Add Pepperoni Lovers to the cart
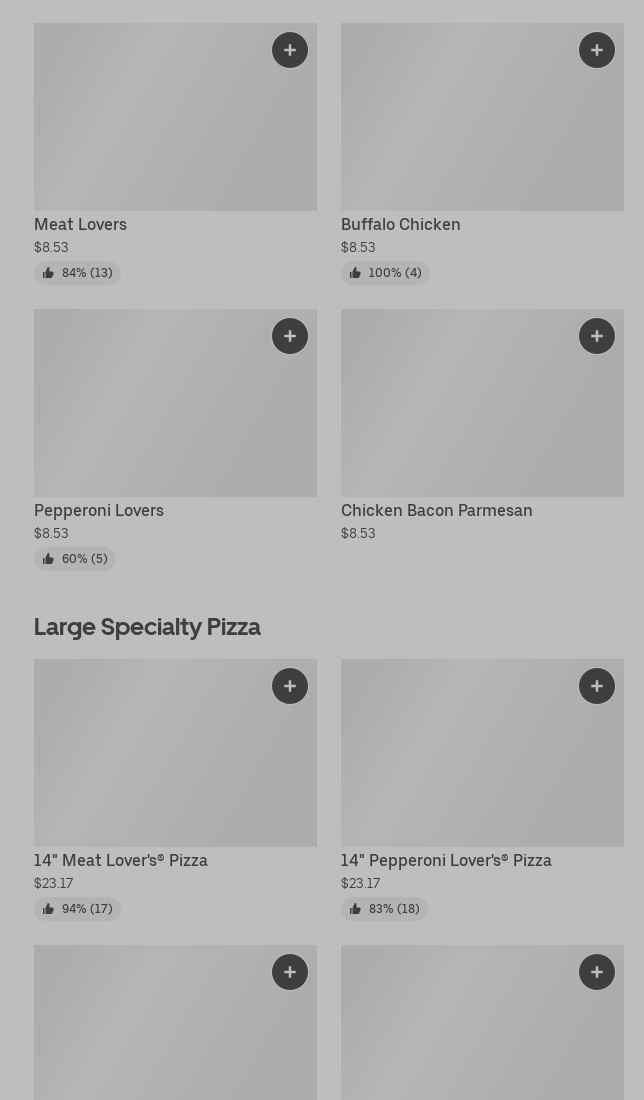 [290, 336]
